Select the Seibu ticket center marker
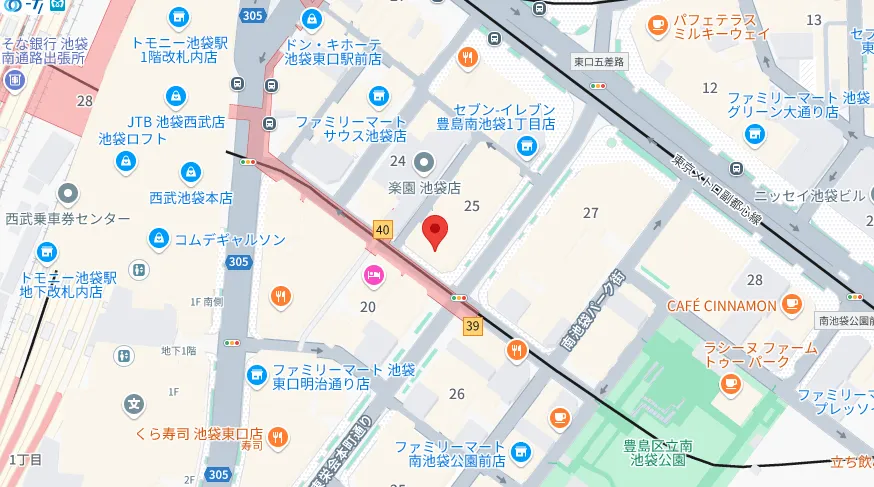Image resolution: width=874 pixels, height=487 pixels. tap(68, 192)
